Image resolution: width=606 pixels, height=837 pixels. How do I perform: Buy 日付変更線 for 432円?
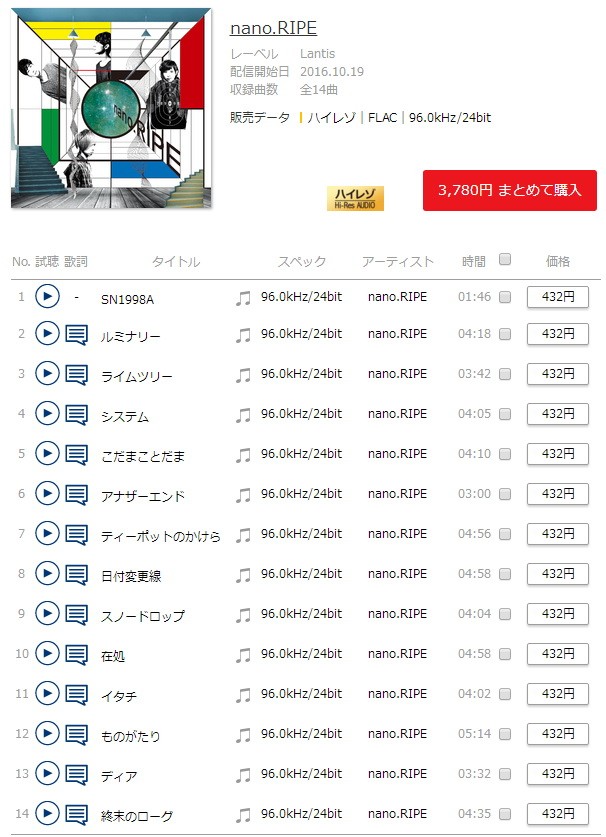point(557,574)
